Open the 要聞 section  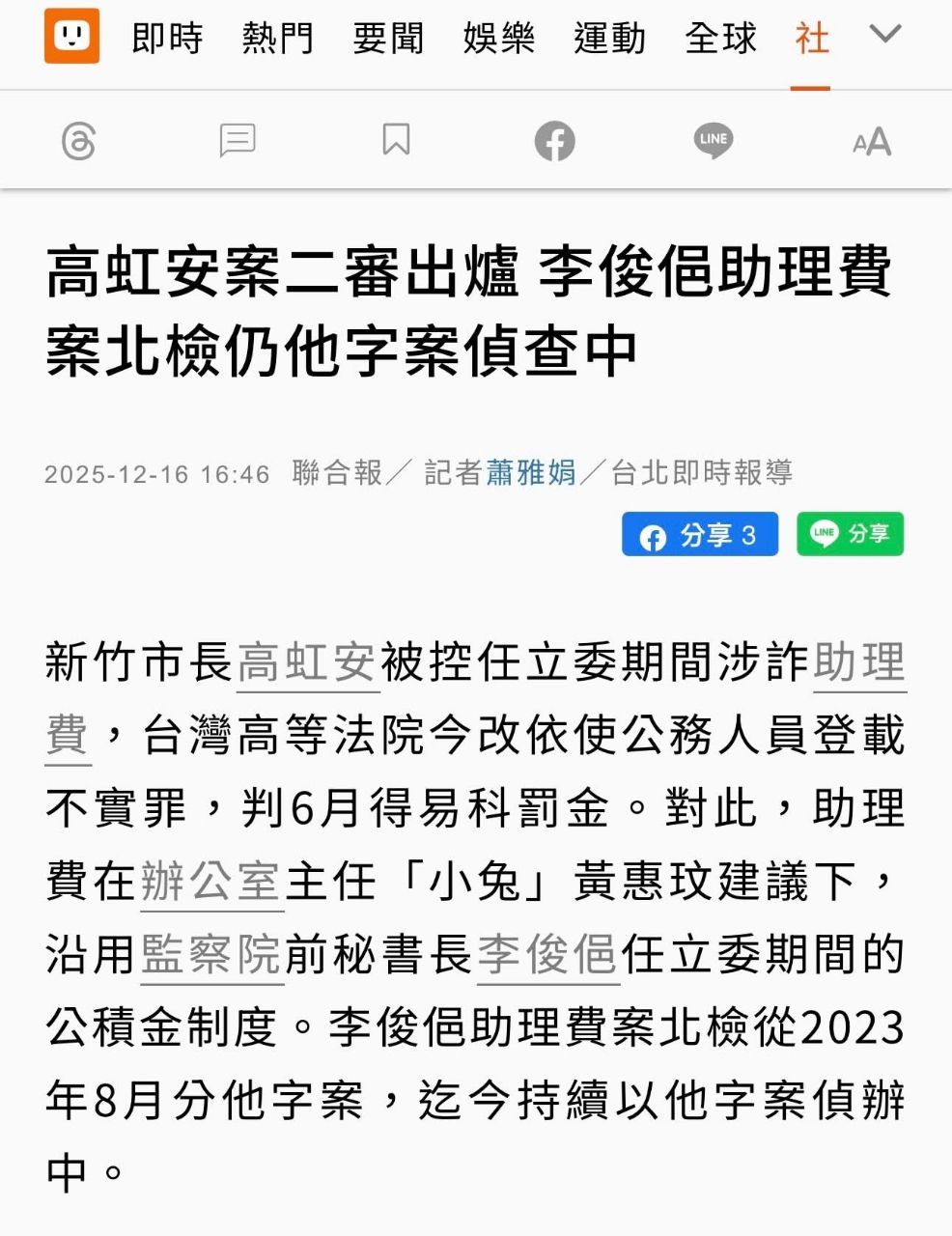click(x=388, y=40)
